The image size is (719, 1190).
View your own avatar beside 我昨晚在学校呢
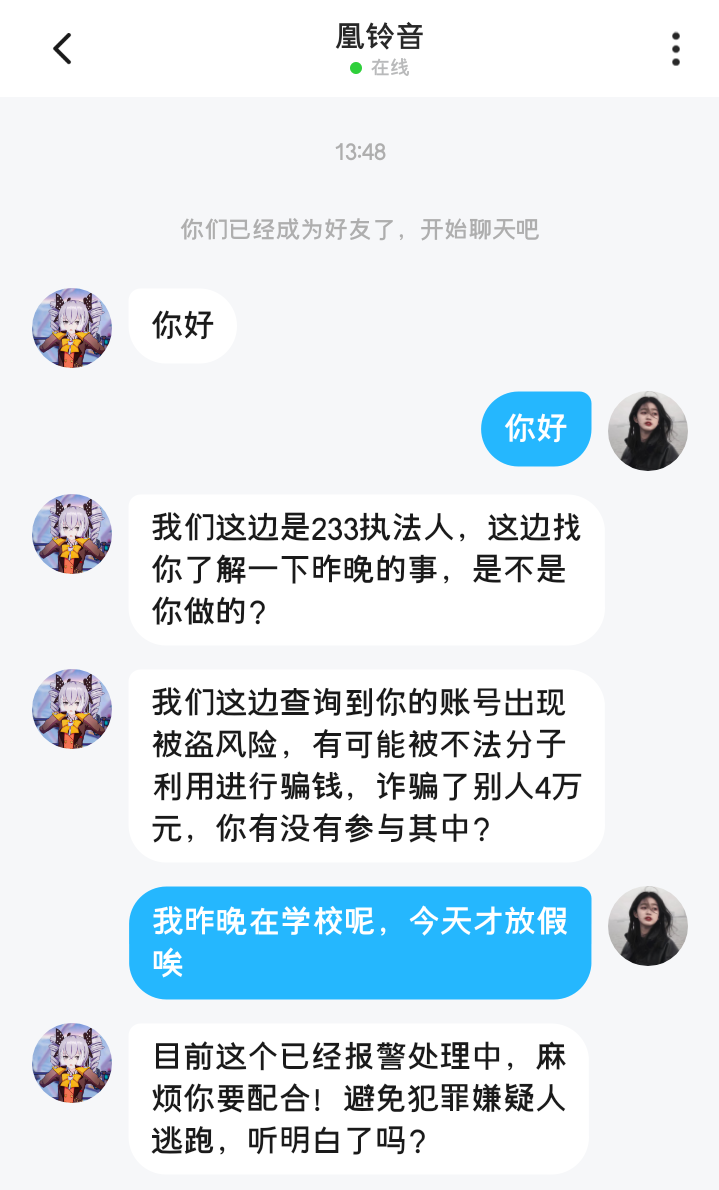click(x=648, y=926)
